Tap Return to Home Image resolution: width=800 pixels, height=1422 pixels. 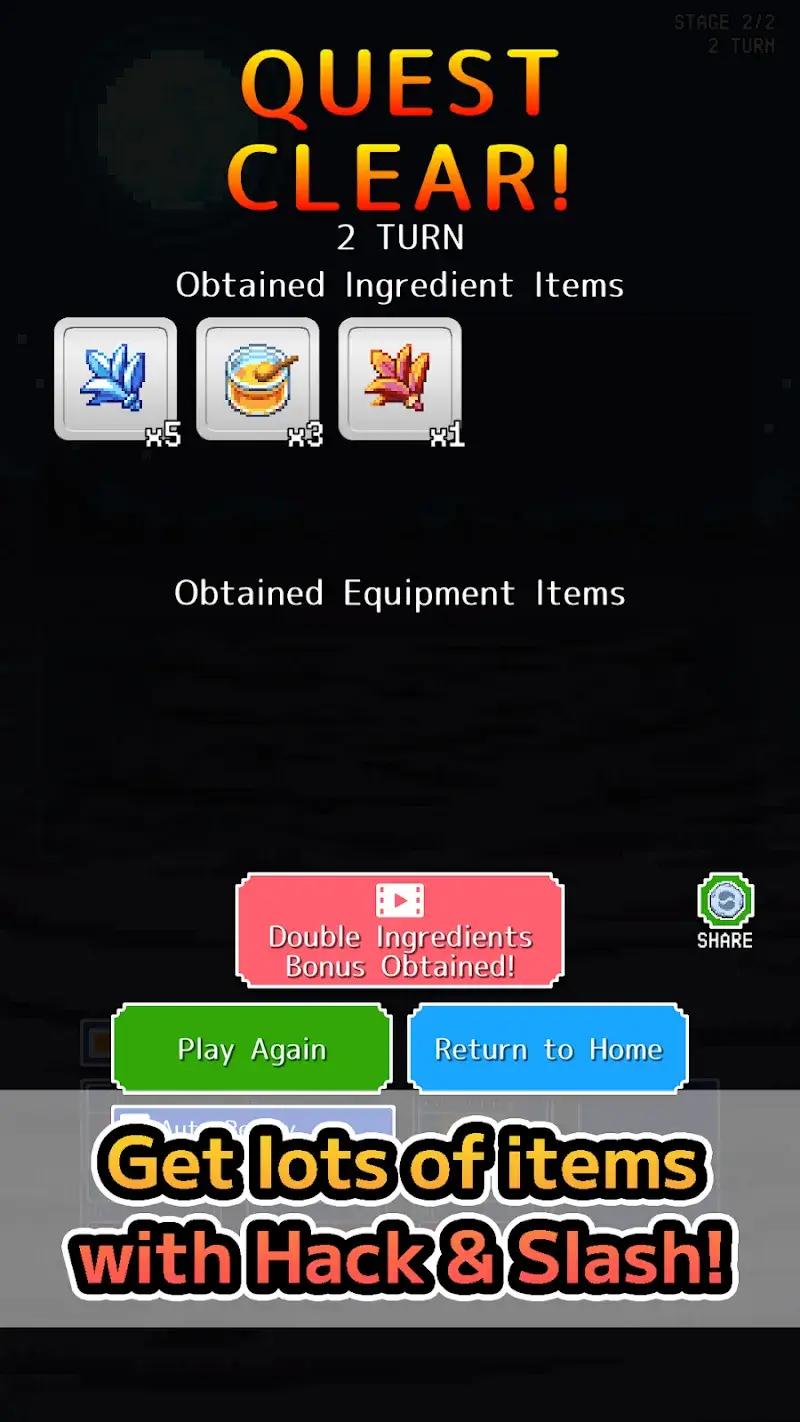(x=548, y=1048)
